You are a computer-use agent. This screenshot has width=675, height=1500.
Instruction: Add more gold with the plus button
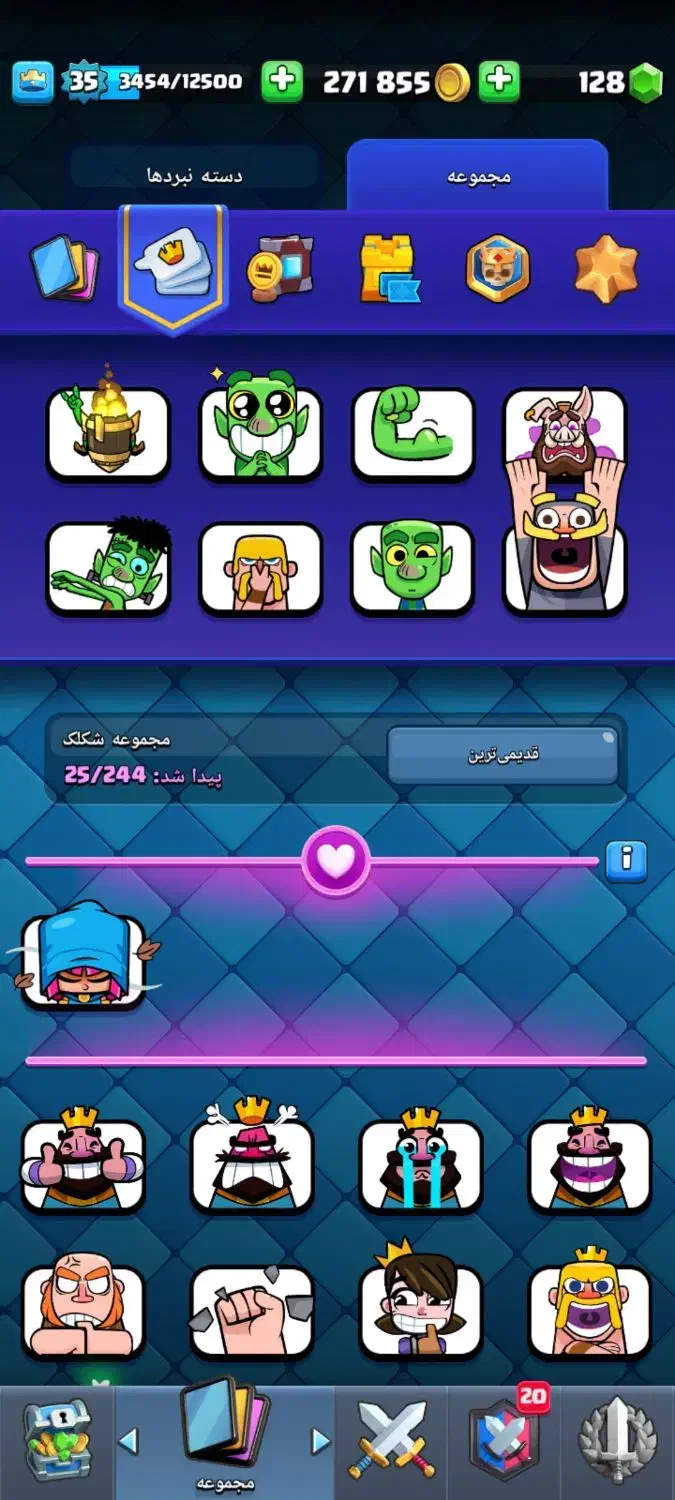pos(499,82)
